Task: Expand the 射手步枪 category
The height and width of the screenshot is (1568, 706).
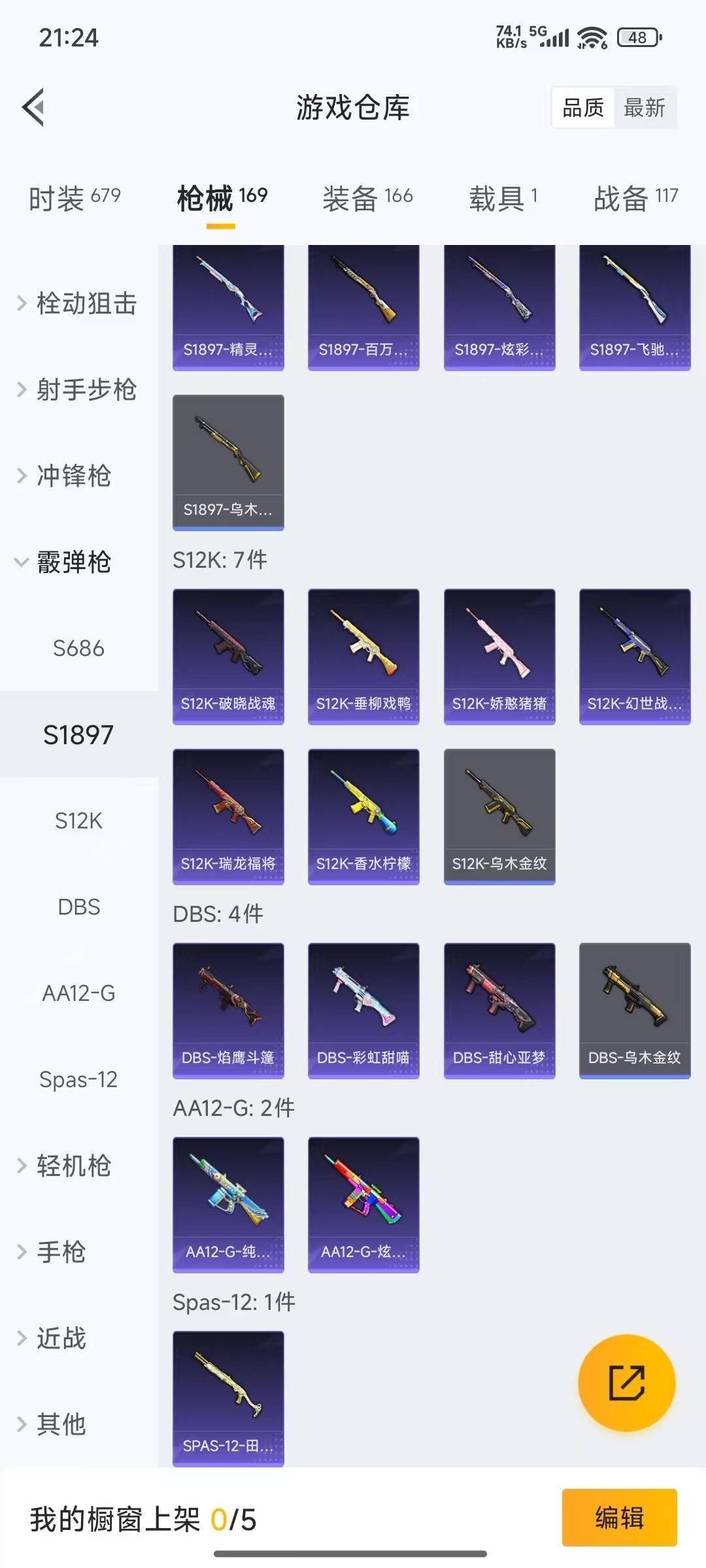Action: coord(78,390)
